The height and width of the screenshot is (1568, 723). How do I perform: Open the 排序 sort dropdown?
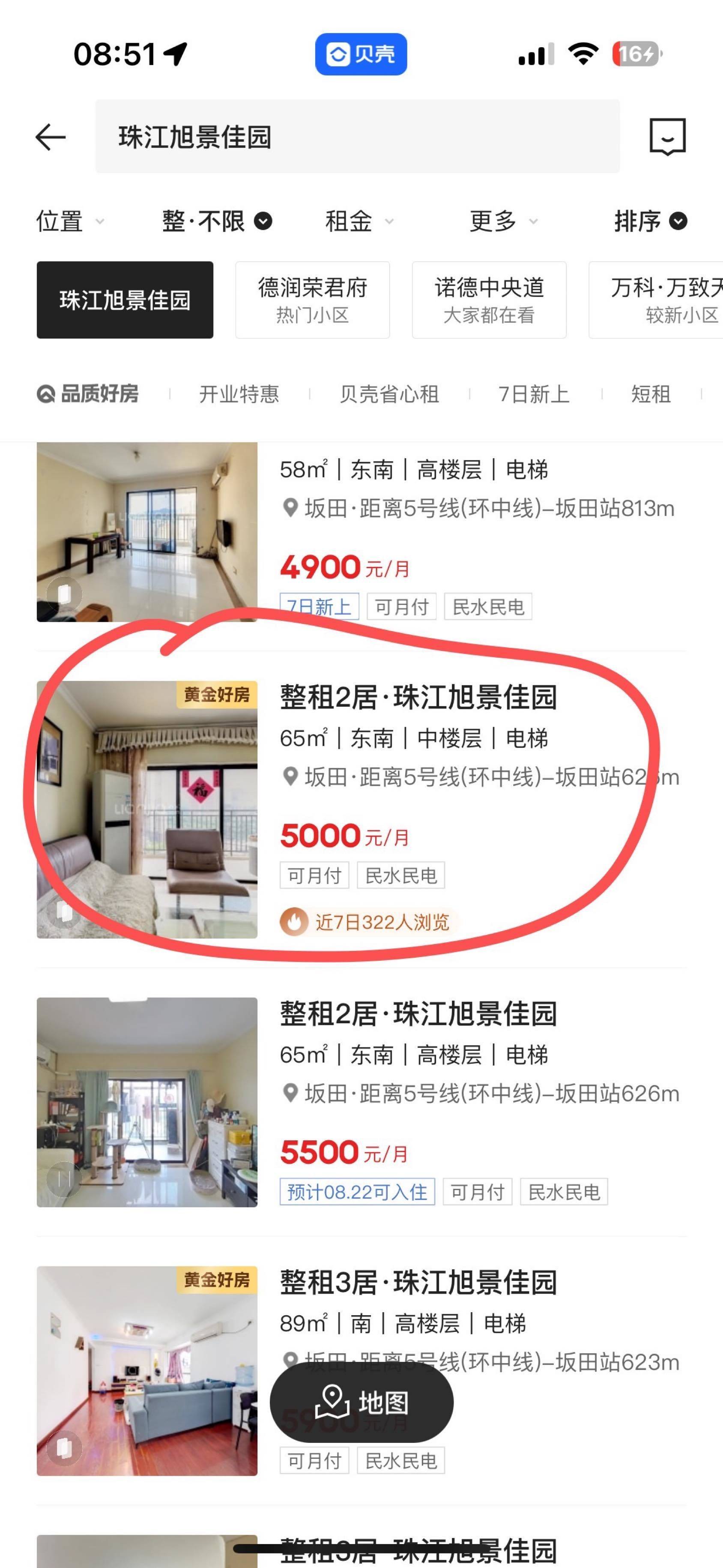click(651, 221)
